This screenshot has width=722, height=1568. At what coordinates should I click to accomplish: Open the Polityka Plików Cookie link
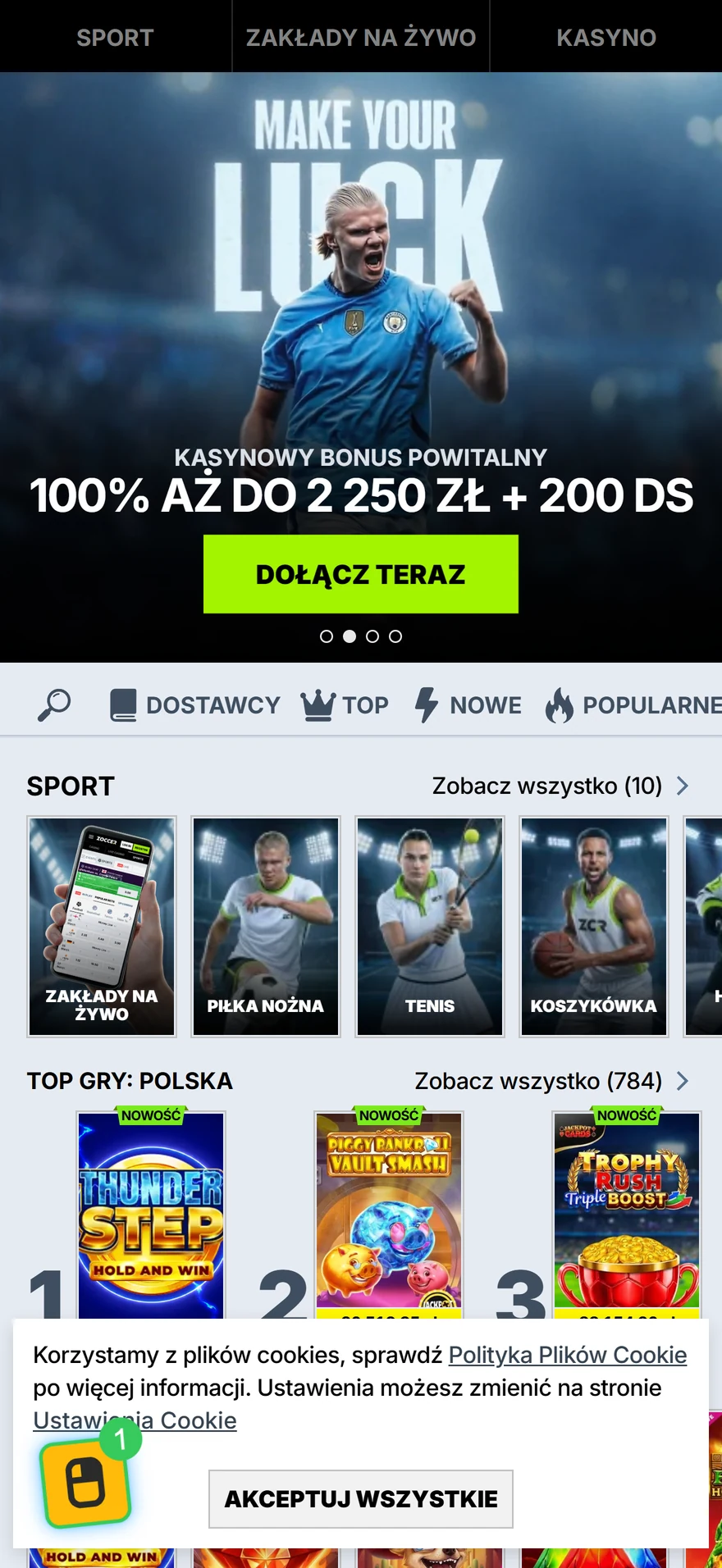(x=568, y=1355)
